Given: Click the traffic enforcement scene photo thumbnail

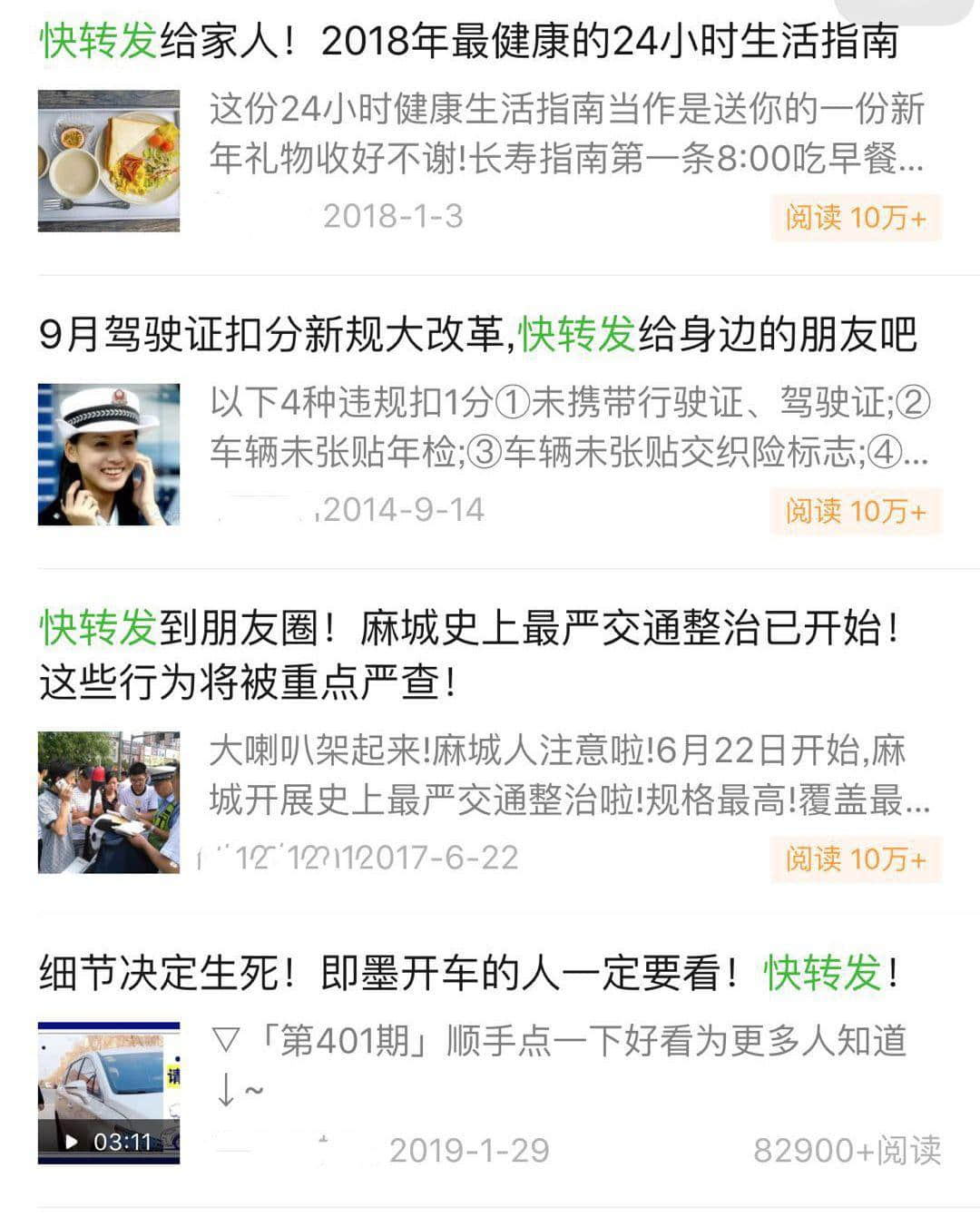Looking at the screenshot, I should pyautogui.click(x=109, y=799).
